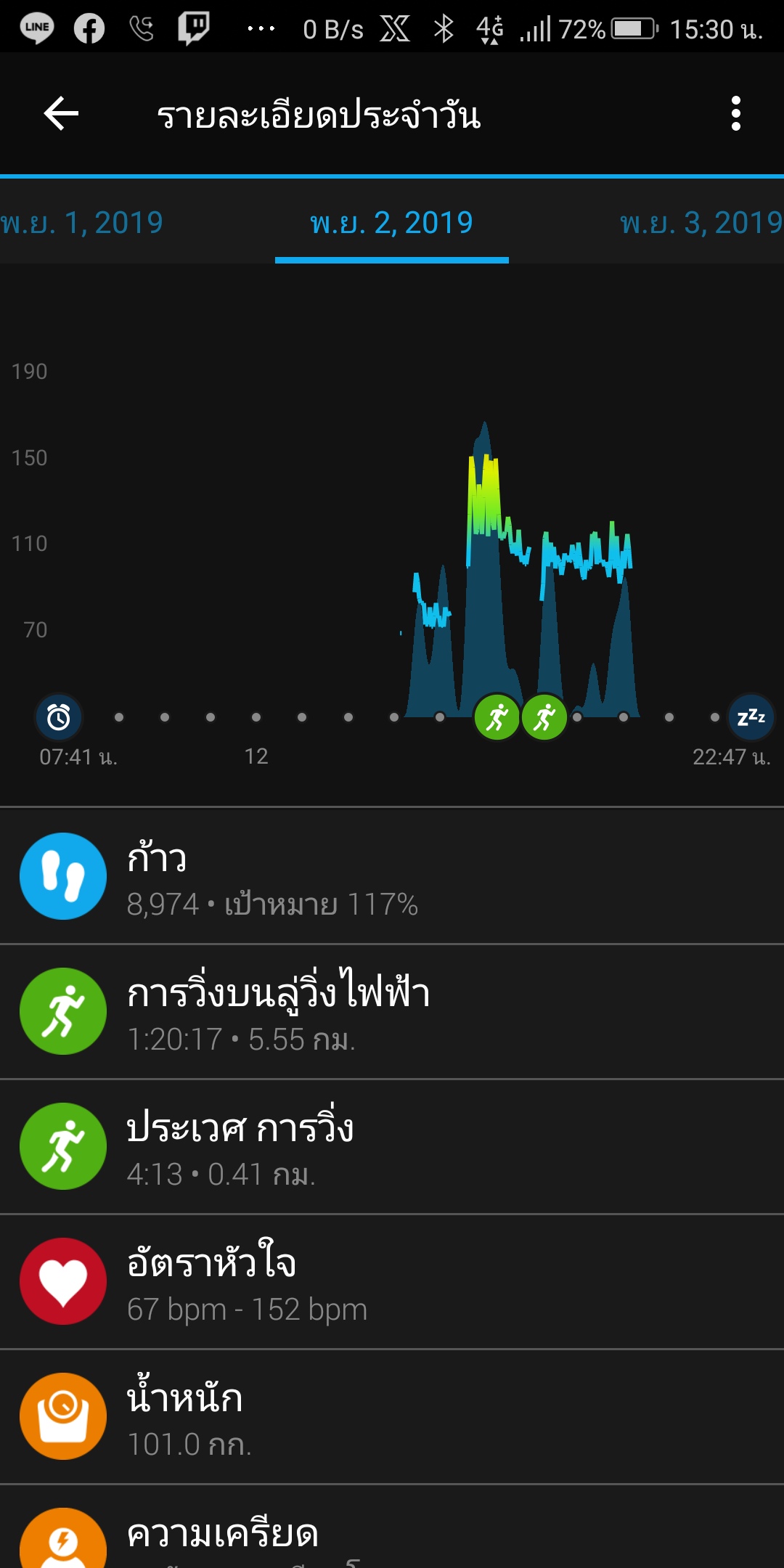Tap the wake-up alarm marker on timeline
Viewport: 784px width, 1568px height.
59,717
